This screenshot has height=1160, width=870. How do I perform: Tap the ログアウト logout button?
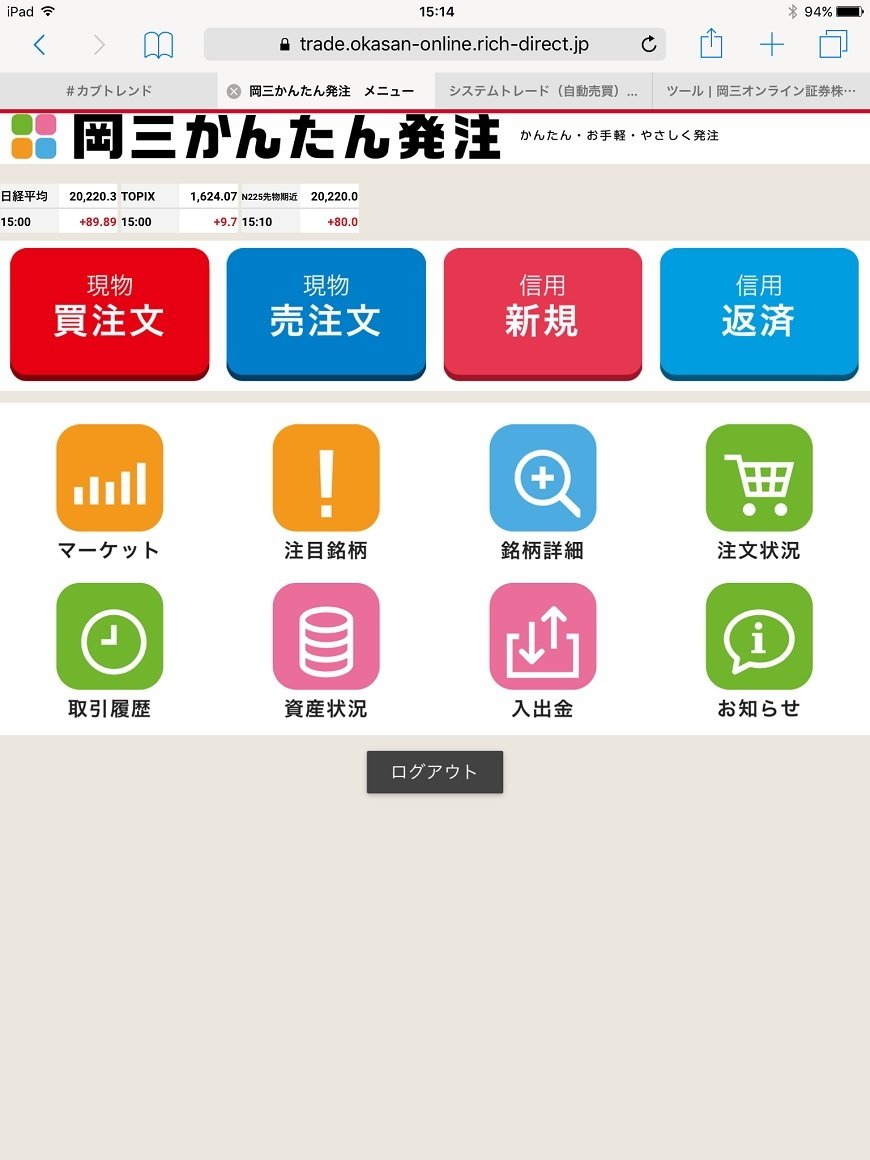click(x=434, y=772)
